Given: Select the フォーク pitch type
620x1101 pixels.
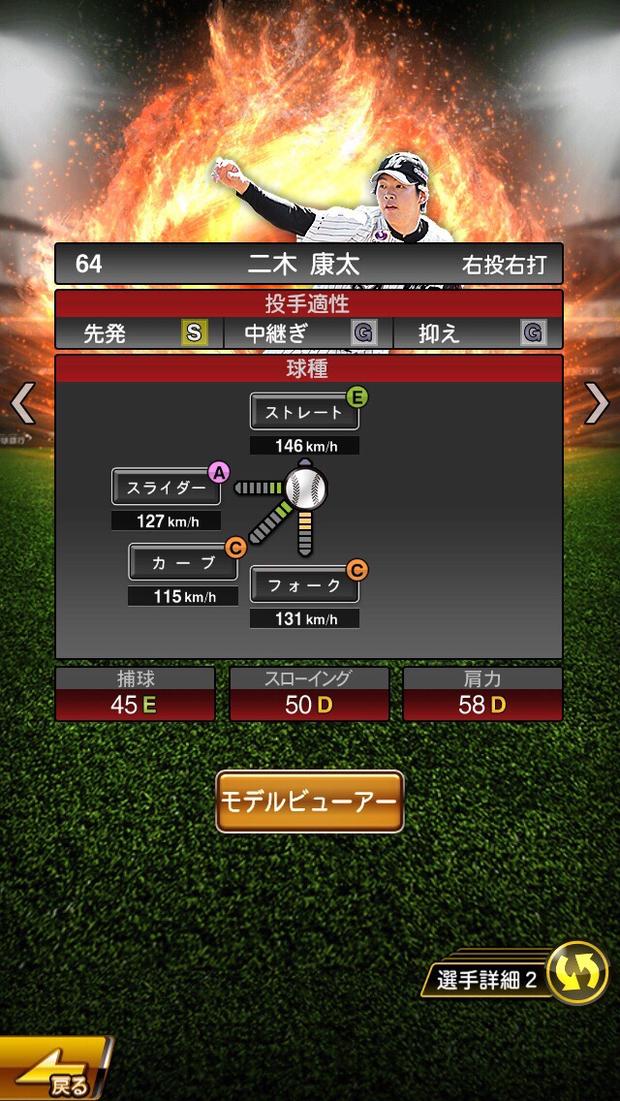Looking at the screenshot, I should (304, 585).
